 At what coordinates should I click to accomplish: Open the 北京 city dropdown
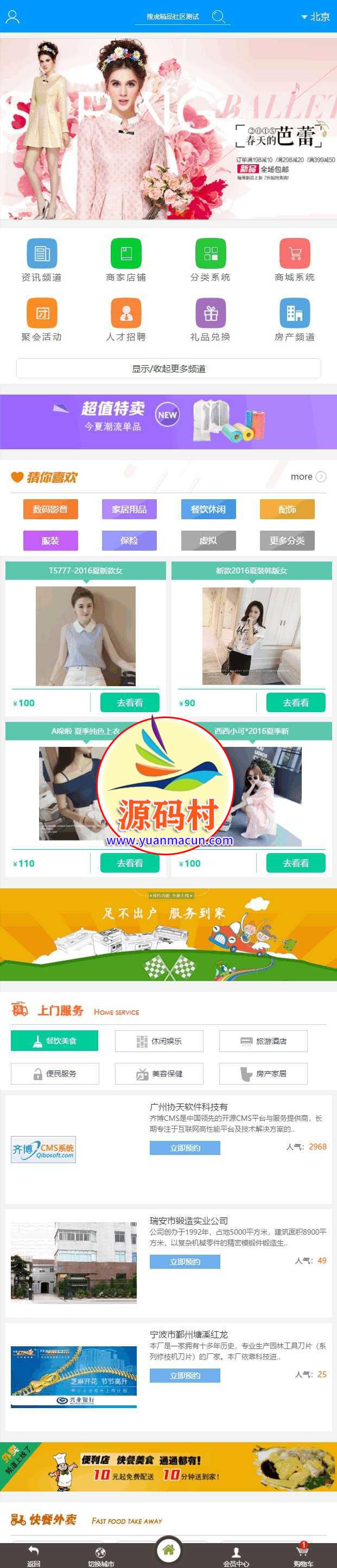tap(316, 17)
